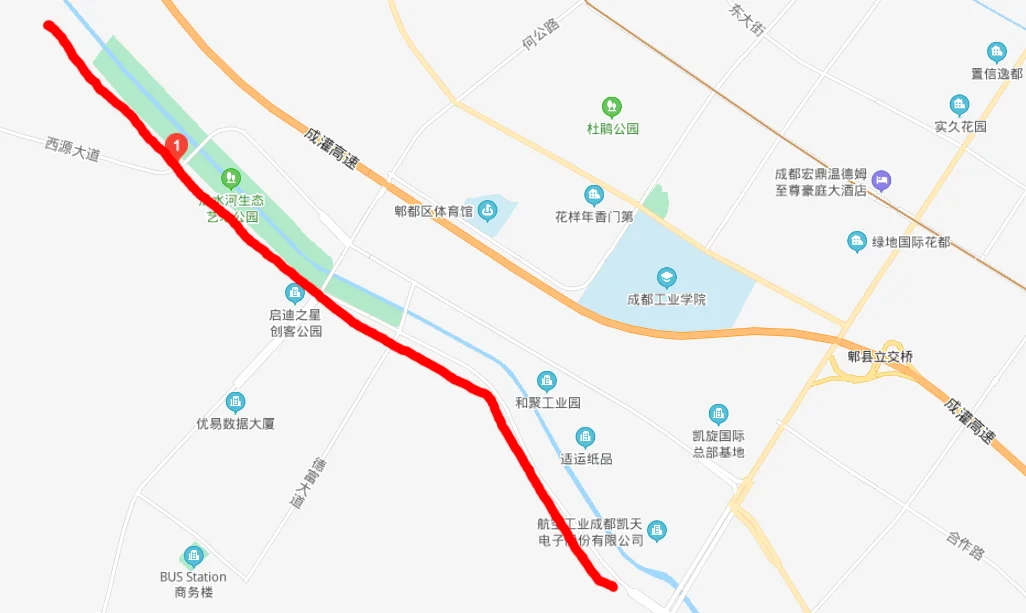The image size is (1026, 613).
Task: Tap the 置信逸都 building marker
Action: [996, 52]
